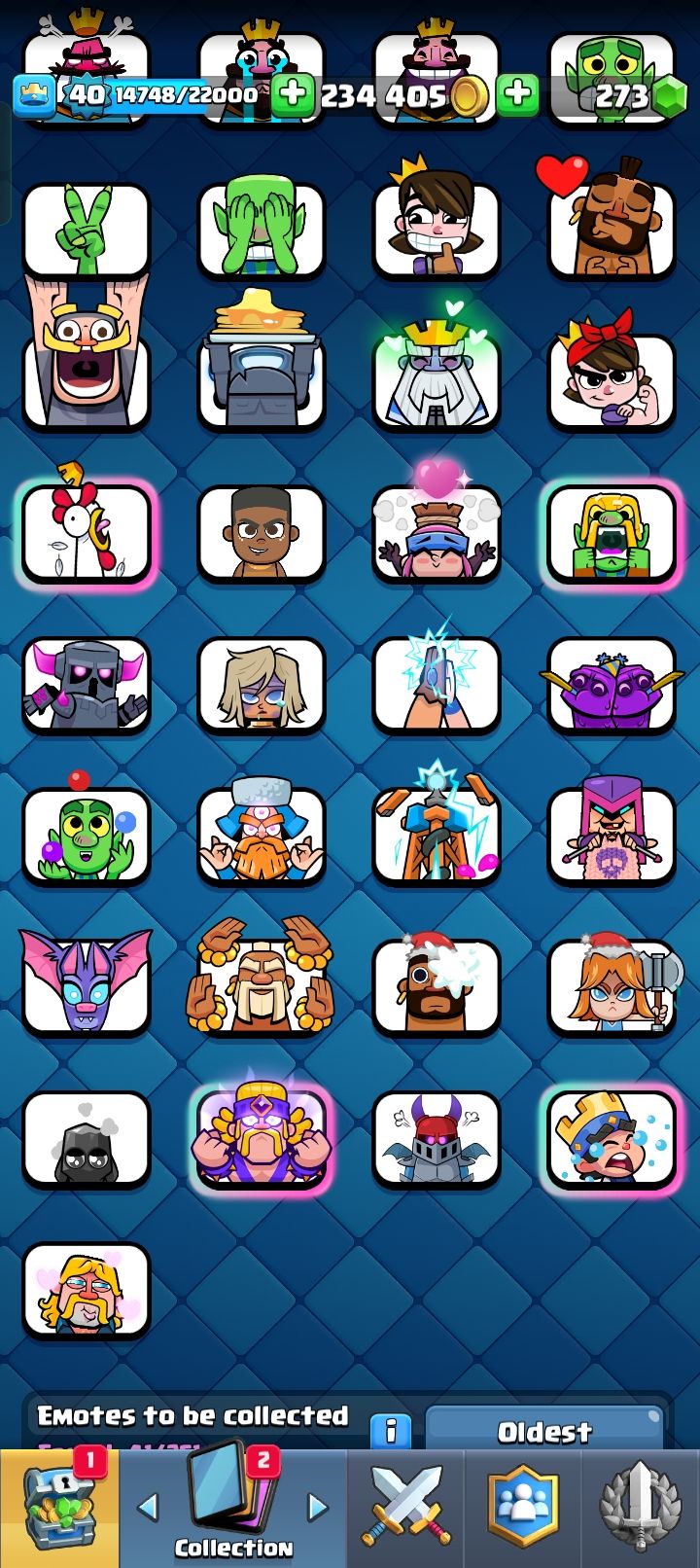Select the pink-horned P.E.K.K.A emote

[87, 685]
